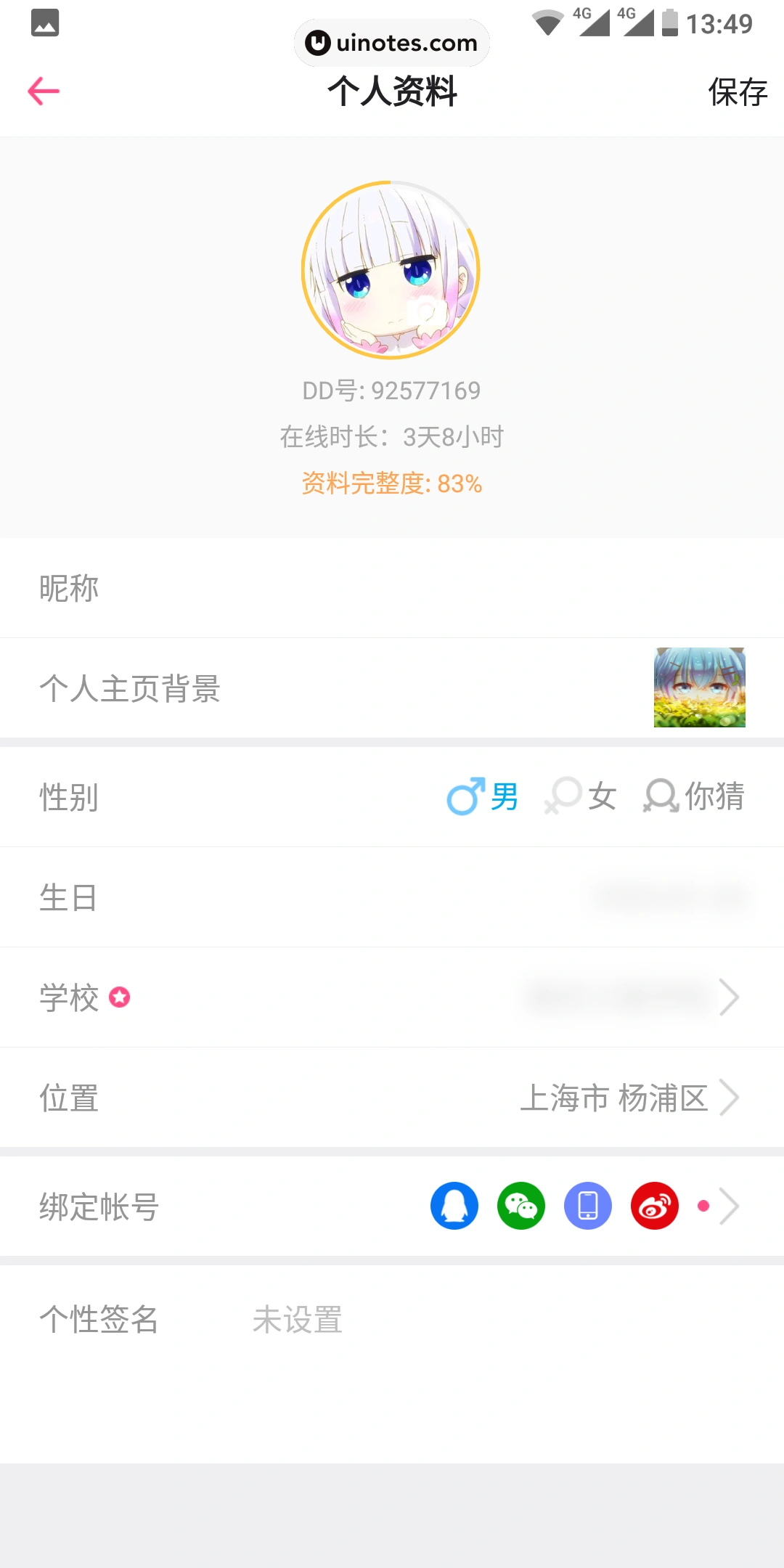This screenshot has height=1568, width=784.
Task: Edit the 昵称 nickname field
Action: pyautogui.click(x=392, y=588)
